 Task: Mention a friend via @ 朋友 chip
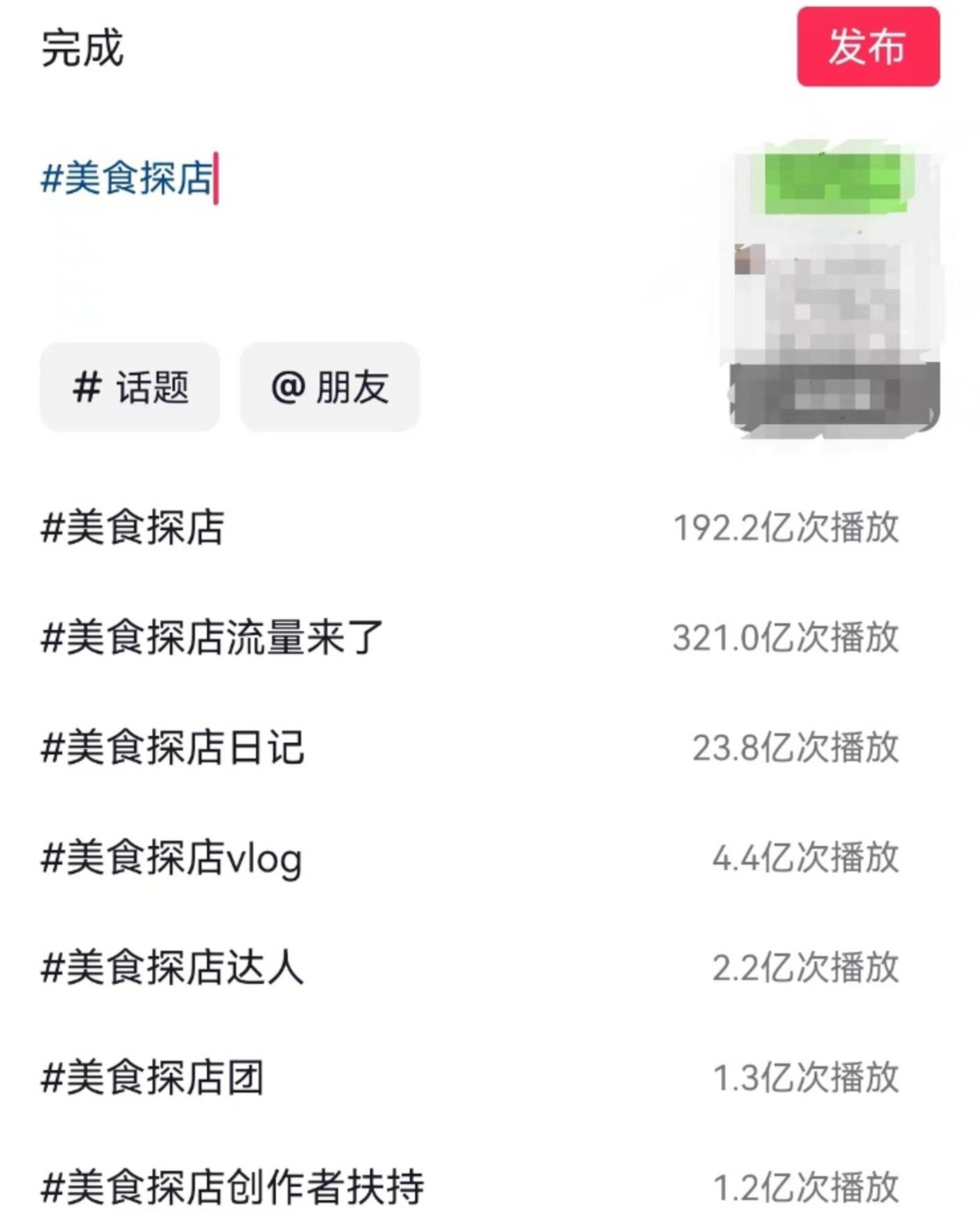(330, 386)
